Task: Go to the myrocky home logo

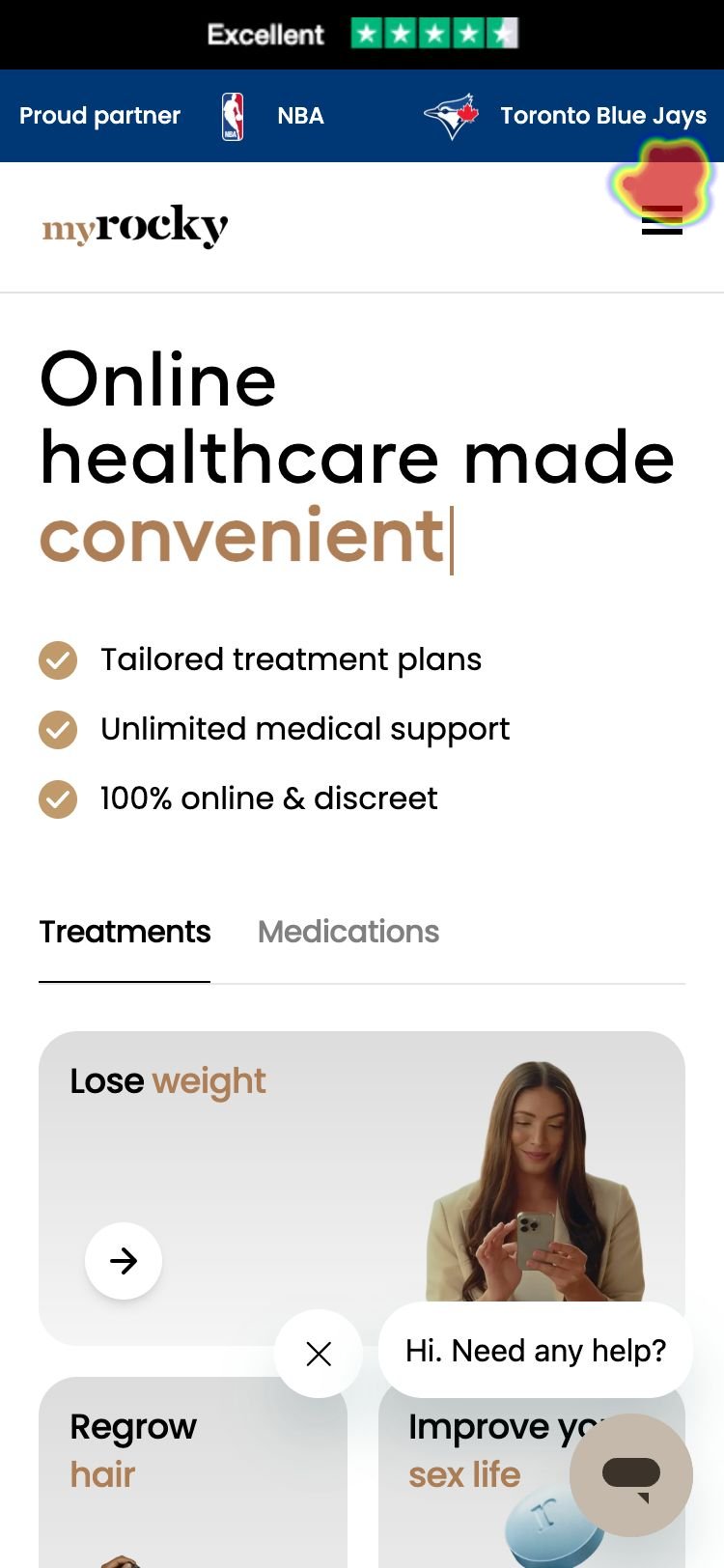Action: point(135,226)
